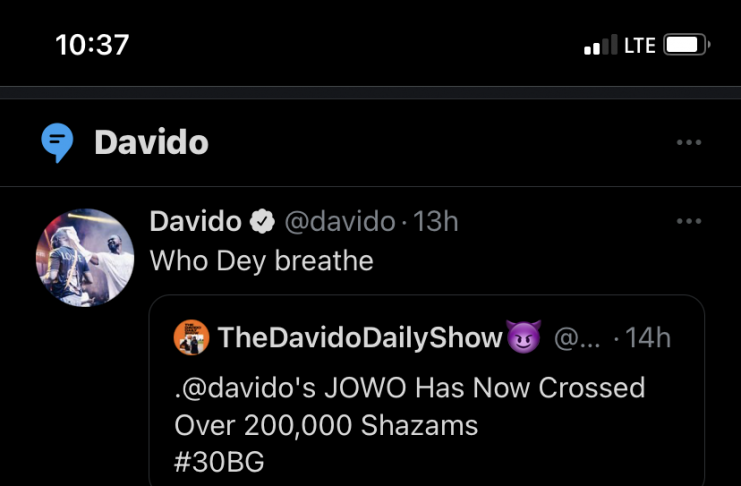The width and height of the screenshot is (741, 486).
Task: View Davido's profile via display name
Action: pyautogui.click(x=195, y=222)
